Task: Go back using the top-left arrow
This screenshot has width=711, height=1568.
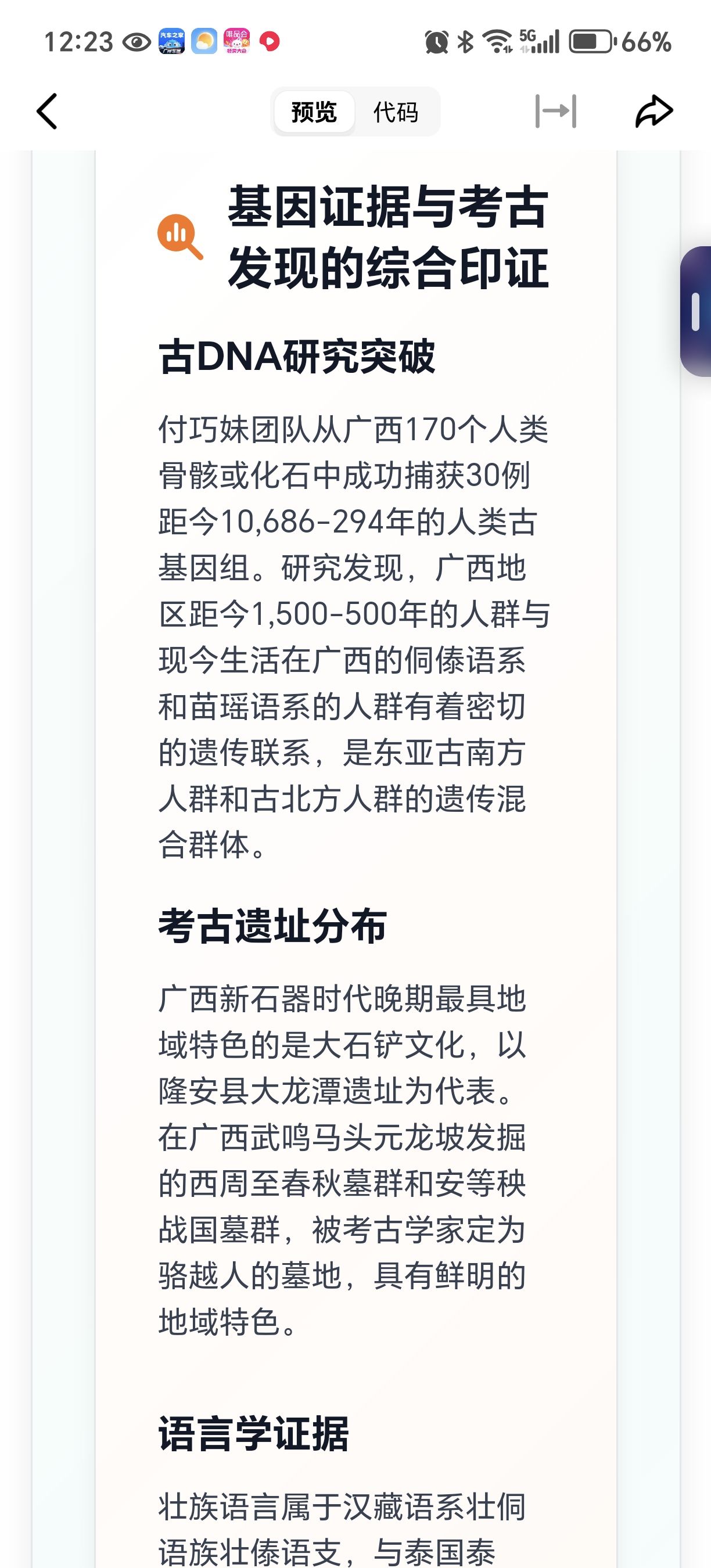Action: [x=47, y=112]
